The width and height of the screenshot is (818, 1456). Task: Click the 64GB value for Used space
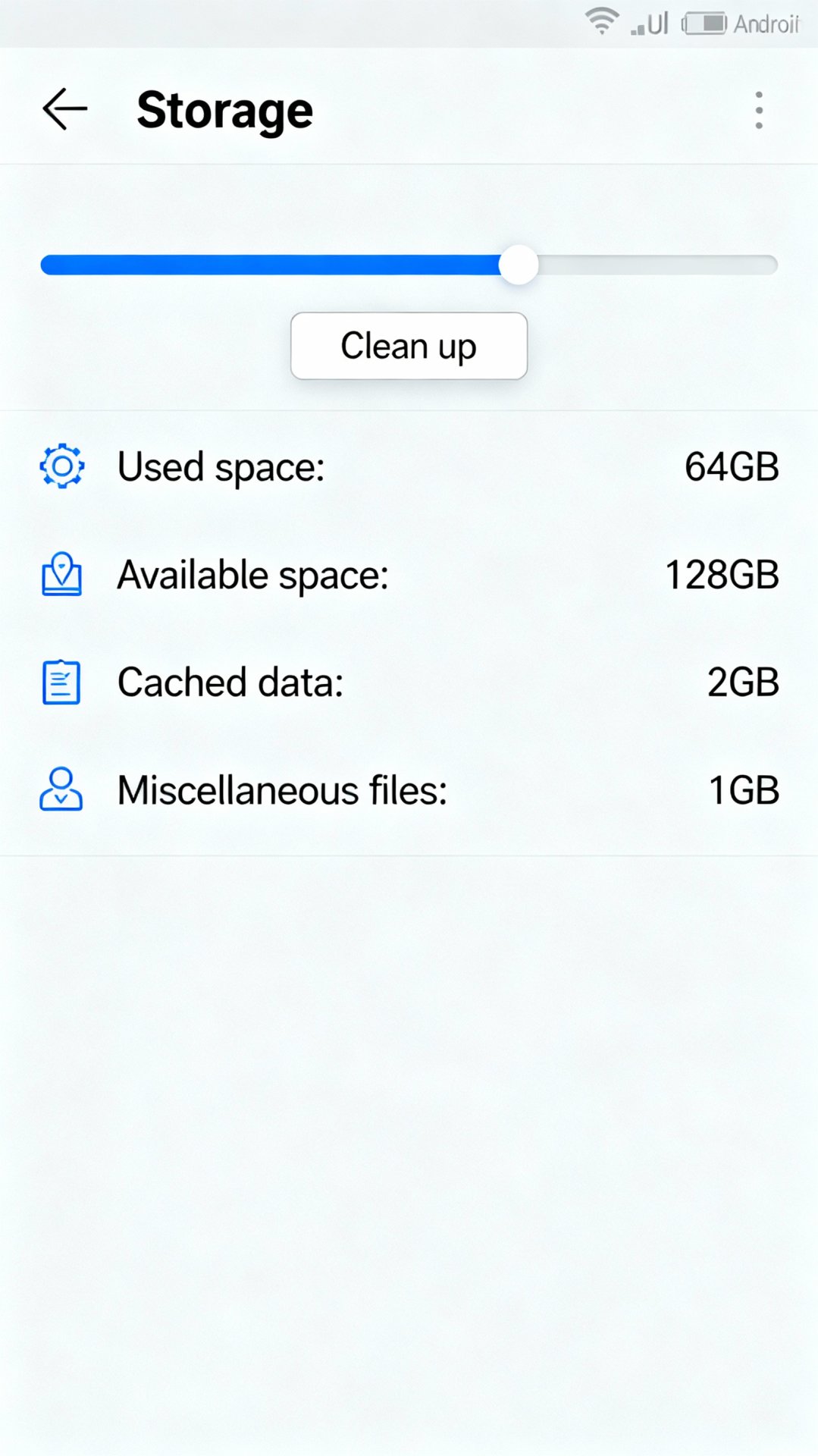point(731,466)
